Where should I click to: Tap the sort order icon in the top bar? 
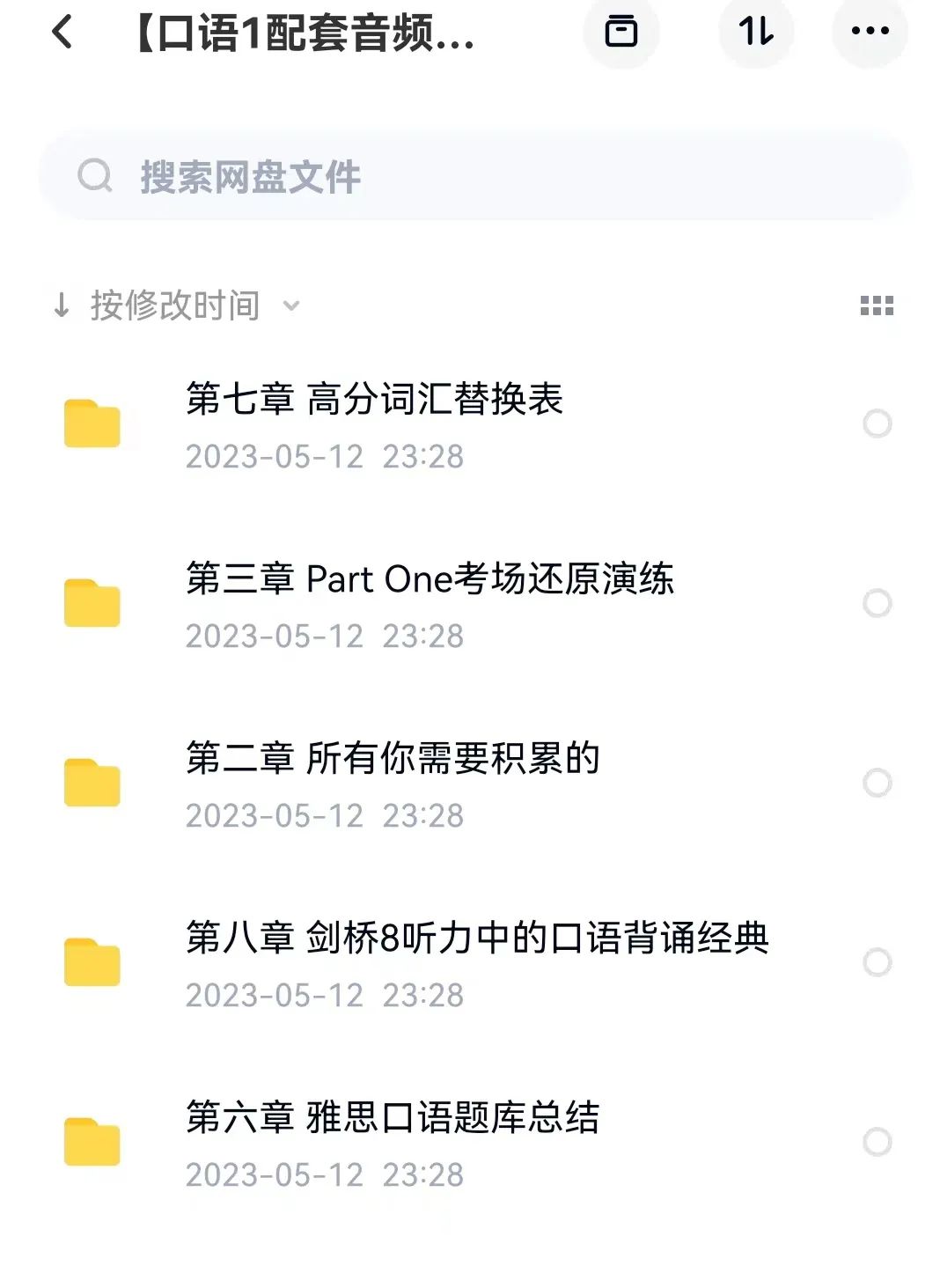pos(755,32)
